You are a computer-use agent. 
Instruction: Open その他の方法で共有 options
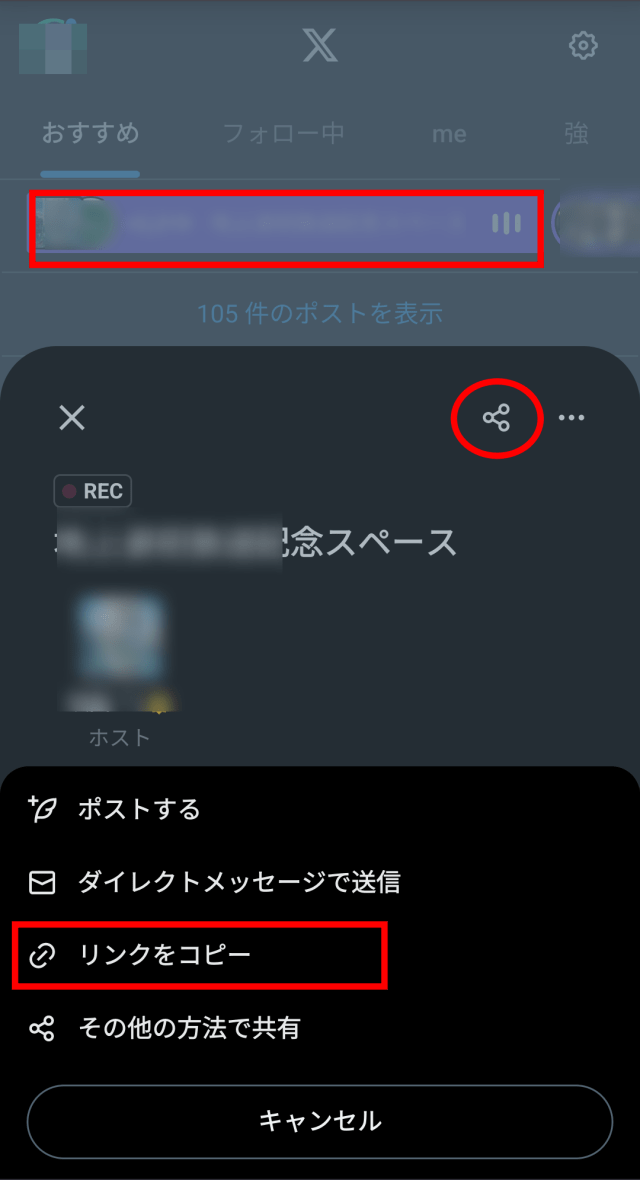click(188, 1028)
